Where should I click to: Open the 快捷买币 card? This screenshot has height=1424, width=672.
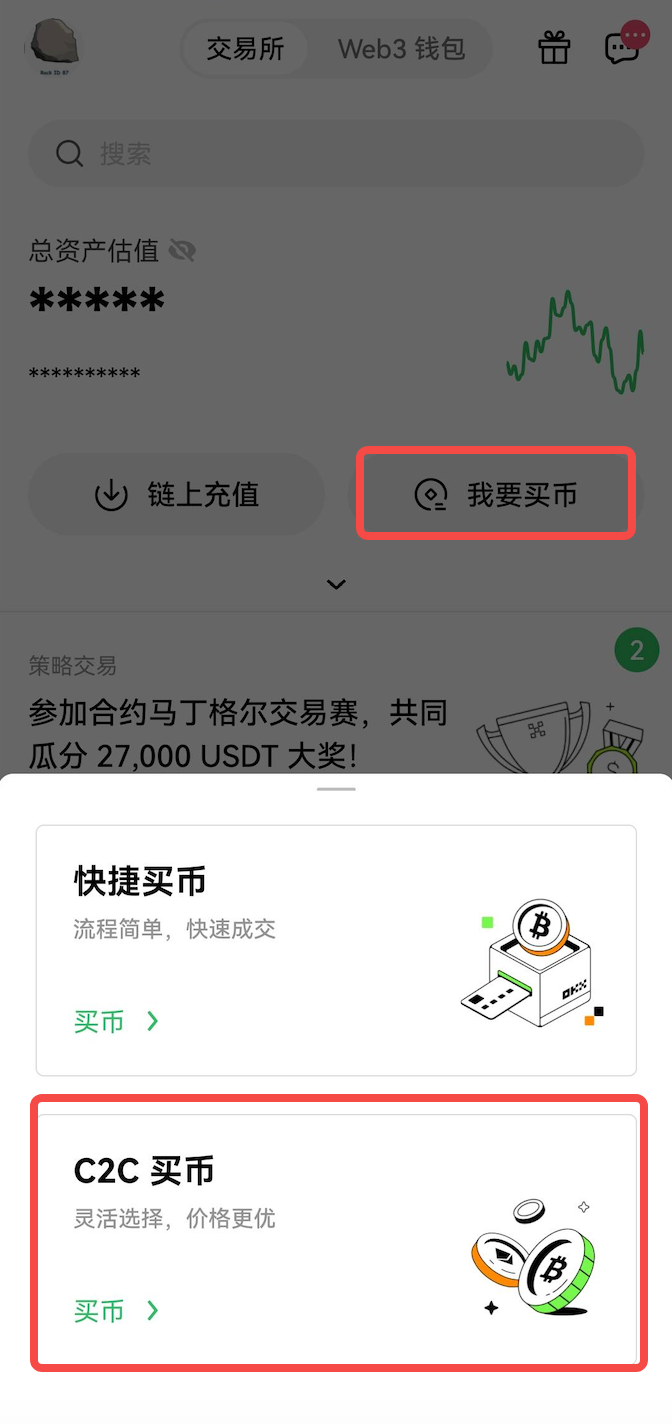[336, 950]
